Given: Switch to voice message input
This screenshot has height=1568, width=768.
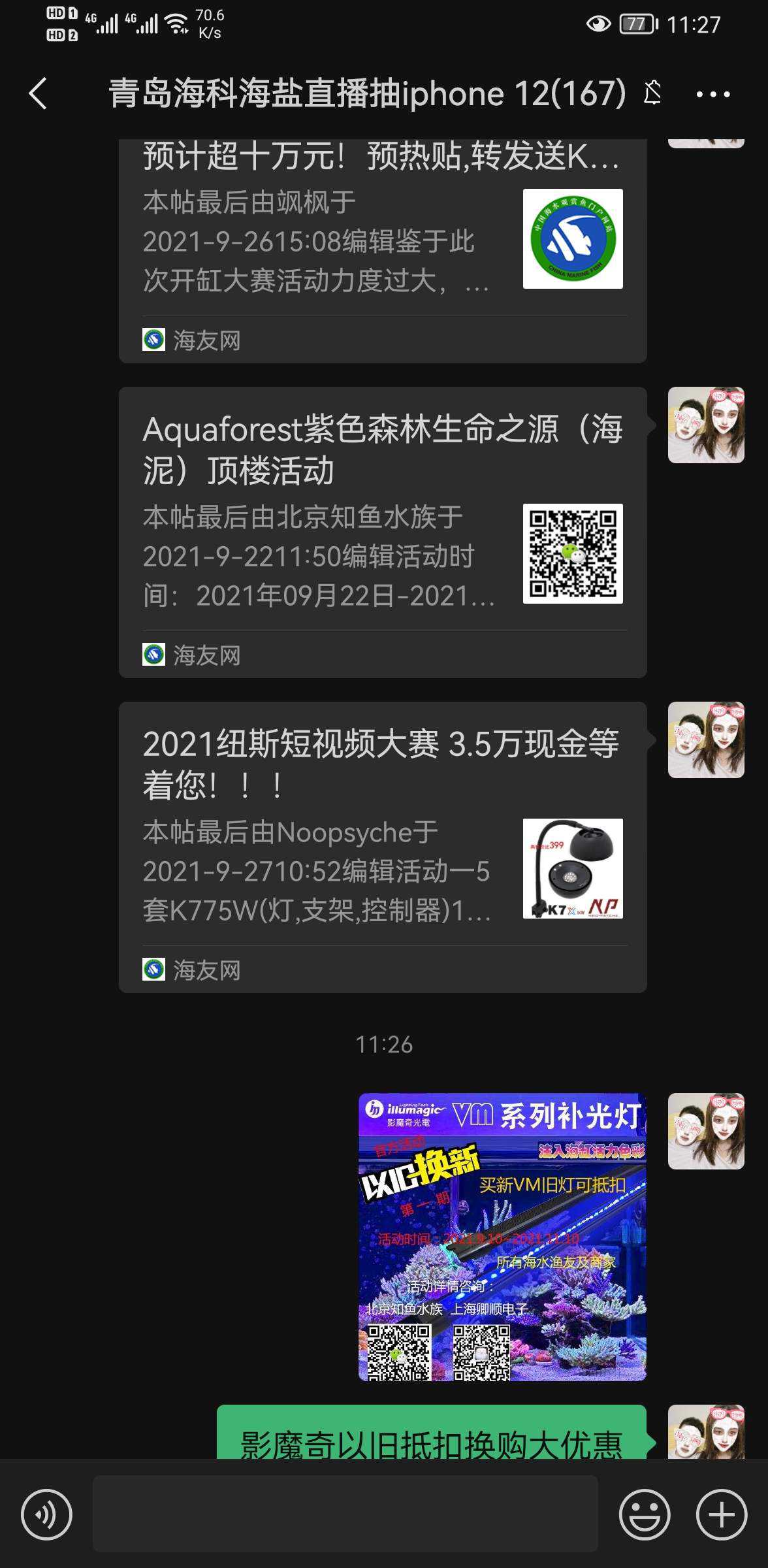Looking at the screenshot, I should tap(46, 1514).
